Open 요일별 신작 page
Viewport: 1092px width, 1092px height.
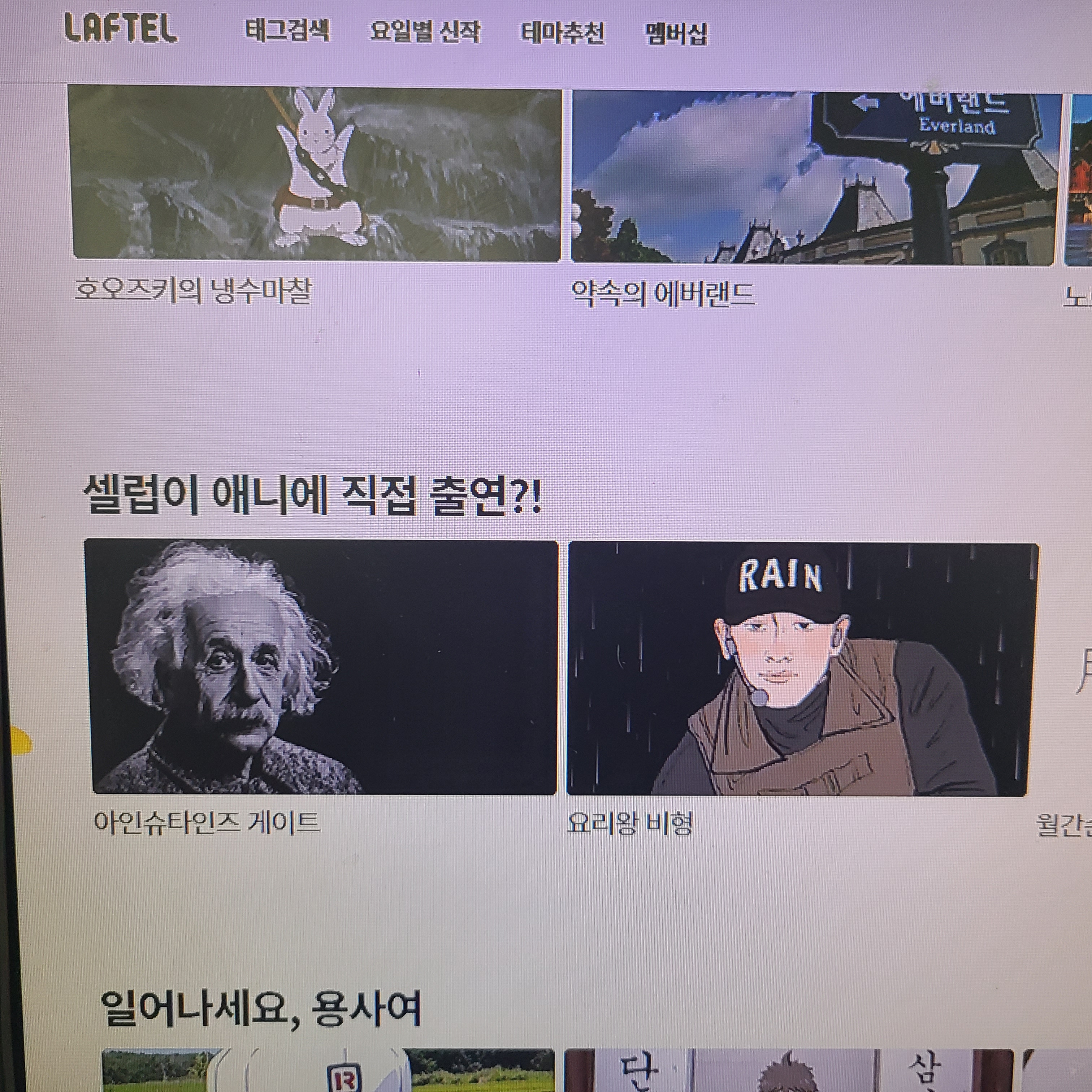point(424,32)
